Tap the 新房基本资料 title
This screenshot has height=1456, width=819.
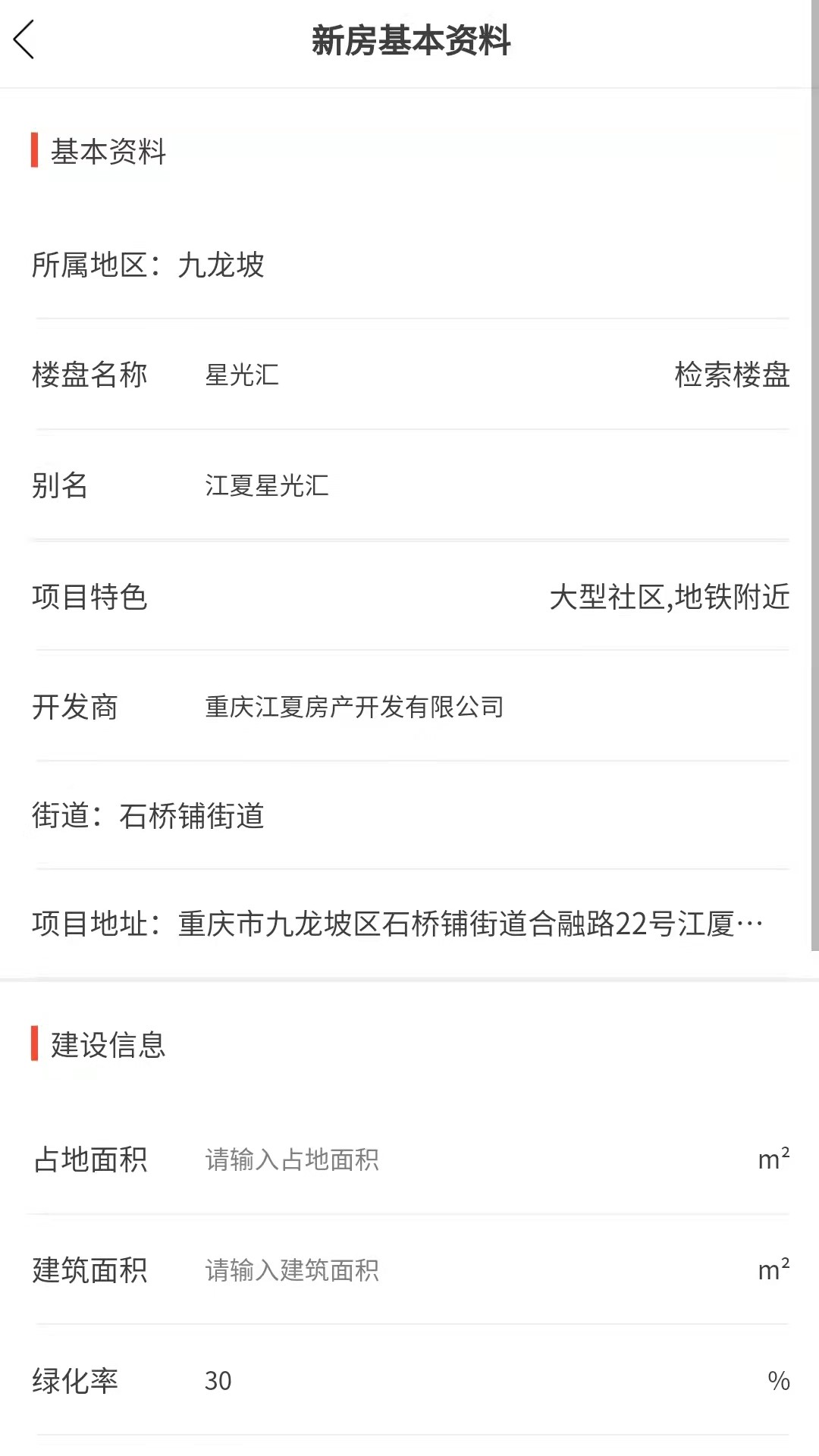409,42
